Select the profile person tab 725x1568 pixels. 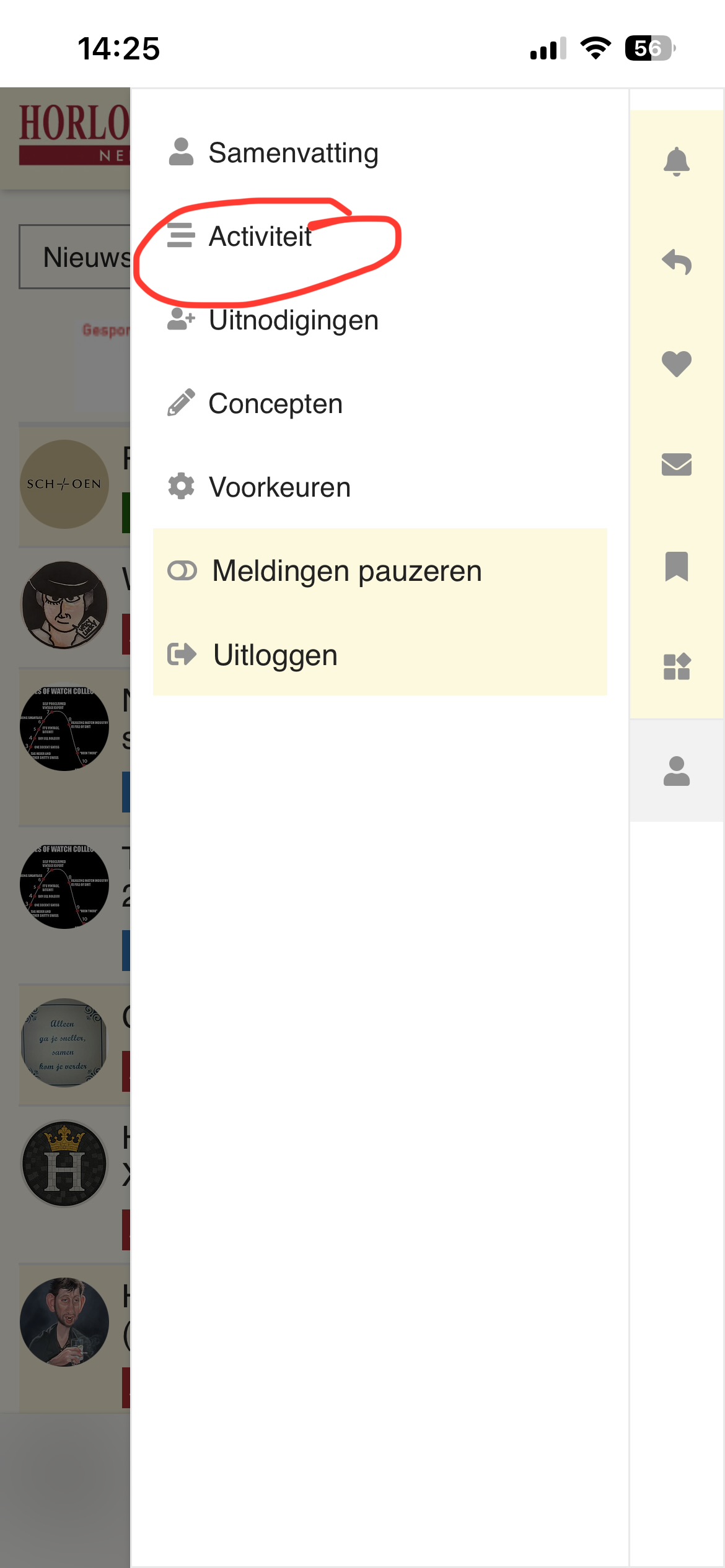(x=676, y=771)
